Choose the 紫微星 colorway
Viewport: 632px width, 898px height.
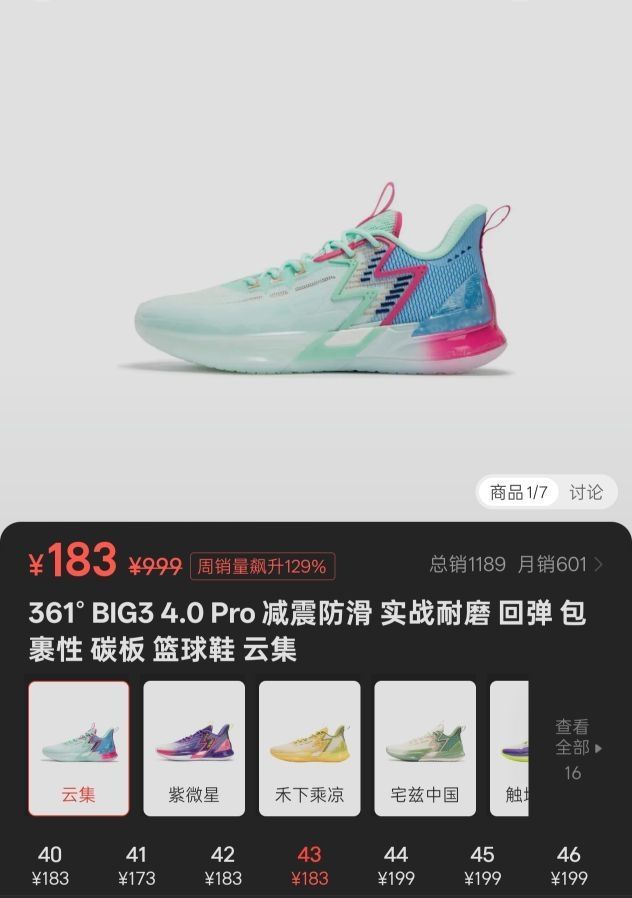click(x=194, y=747)
